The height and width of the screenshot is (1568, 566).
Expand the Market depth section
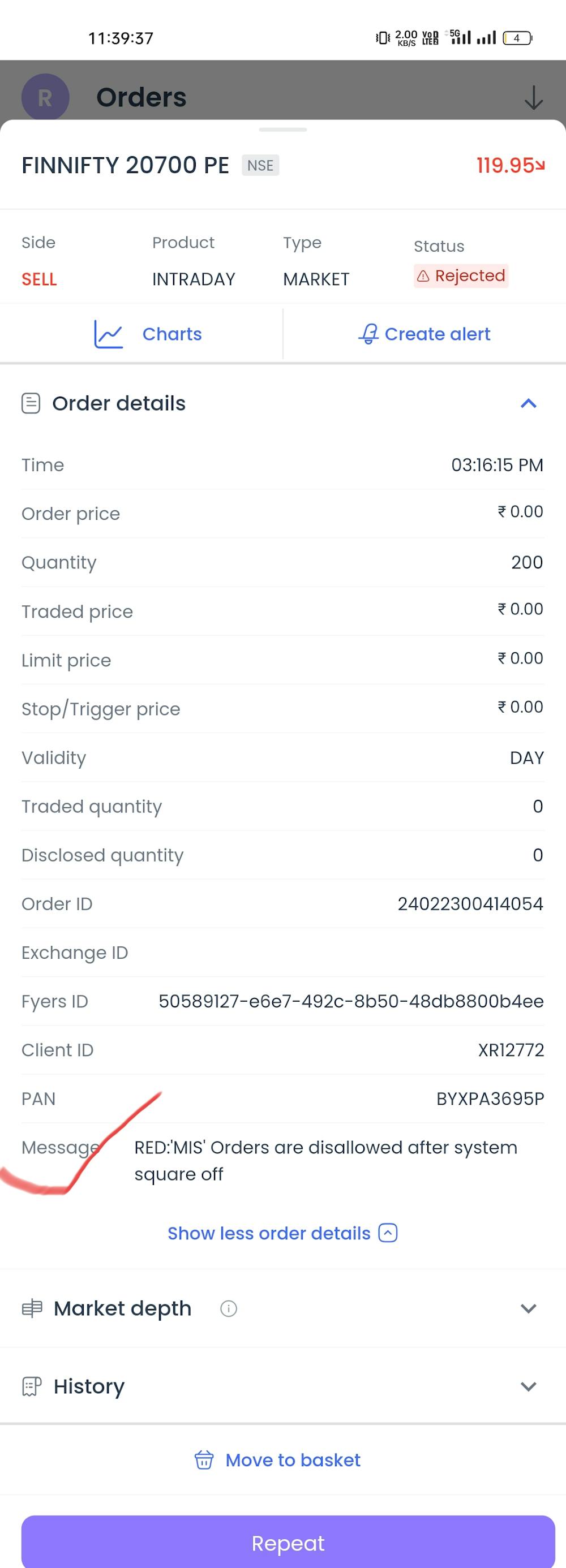click(528, 1308)
